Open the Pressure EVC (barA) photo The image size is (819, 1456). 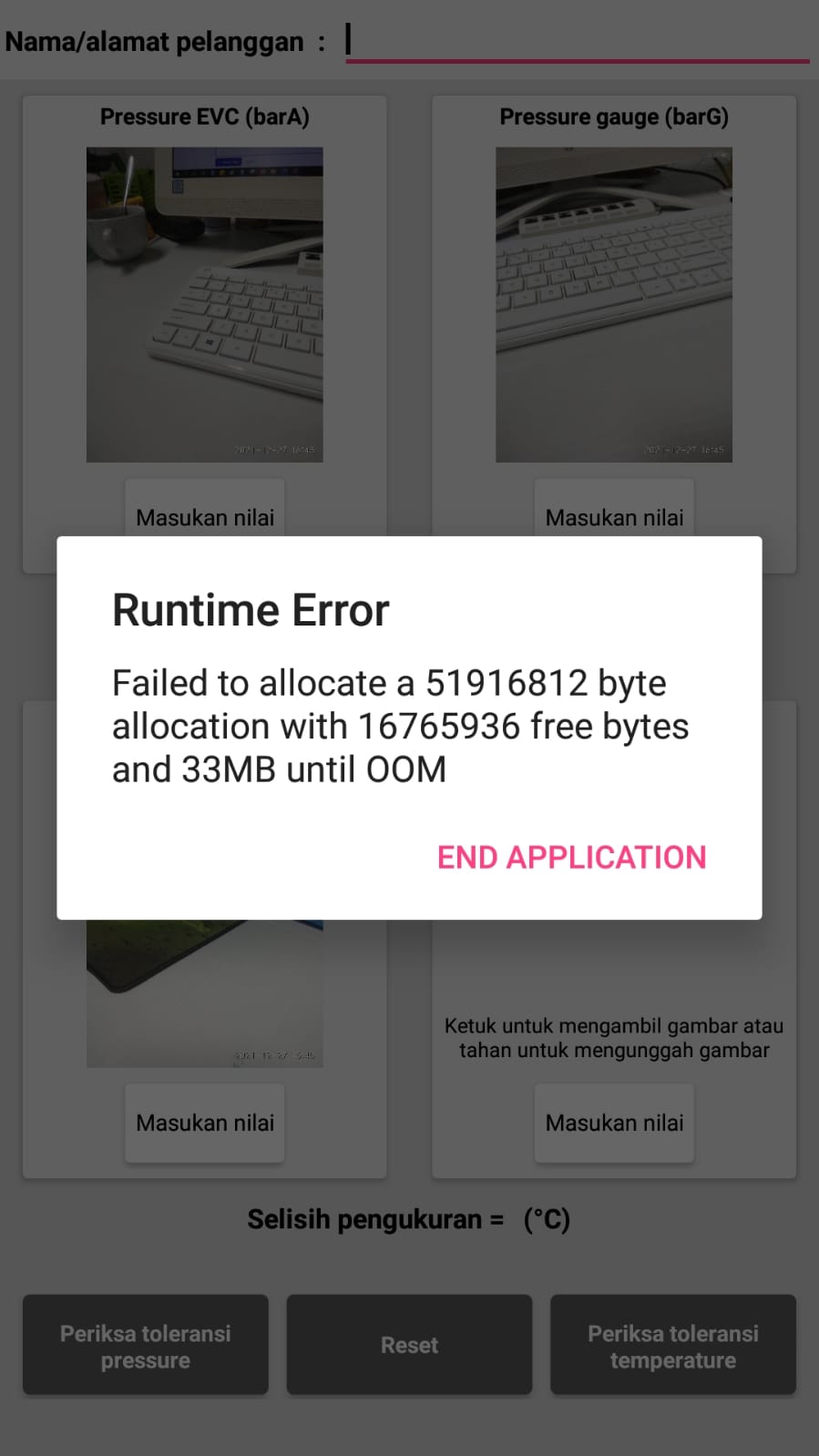pos(205,304)
